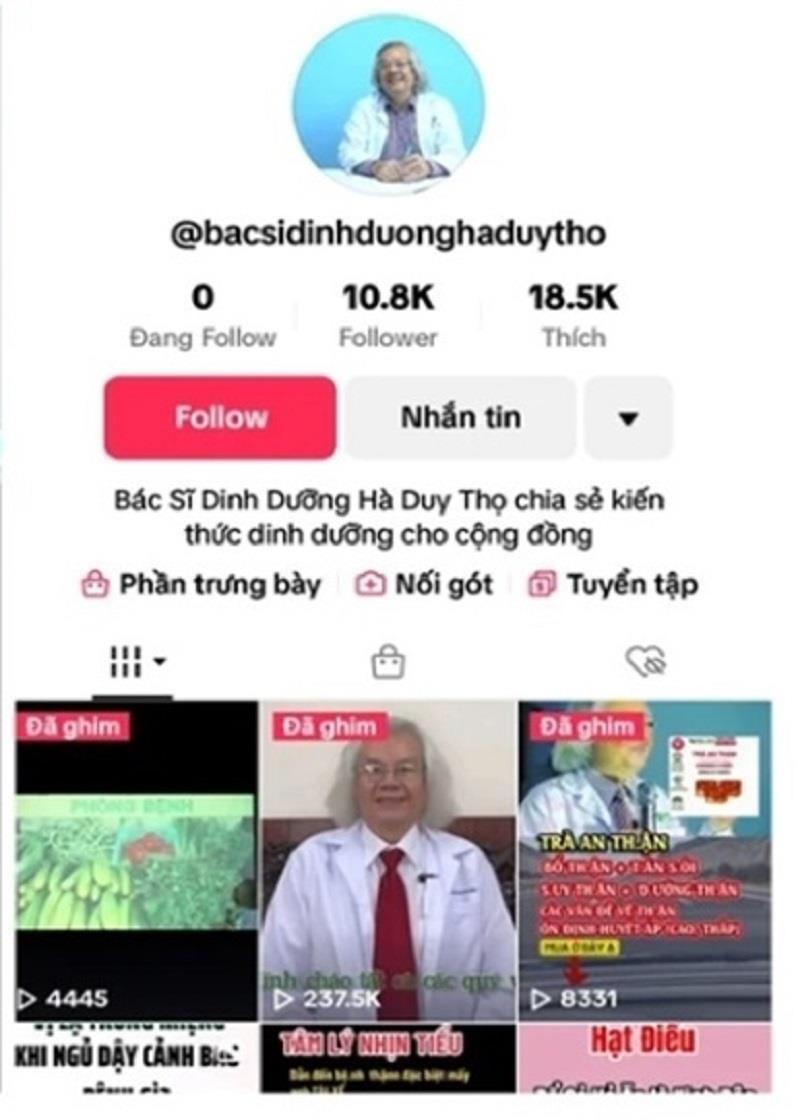The height and width of the screenshot is (1120, 800).
Task: Open the Khi ngủ dậy video
Action: click(x=136, y=1058)
